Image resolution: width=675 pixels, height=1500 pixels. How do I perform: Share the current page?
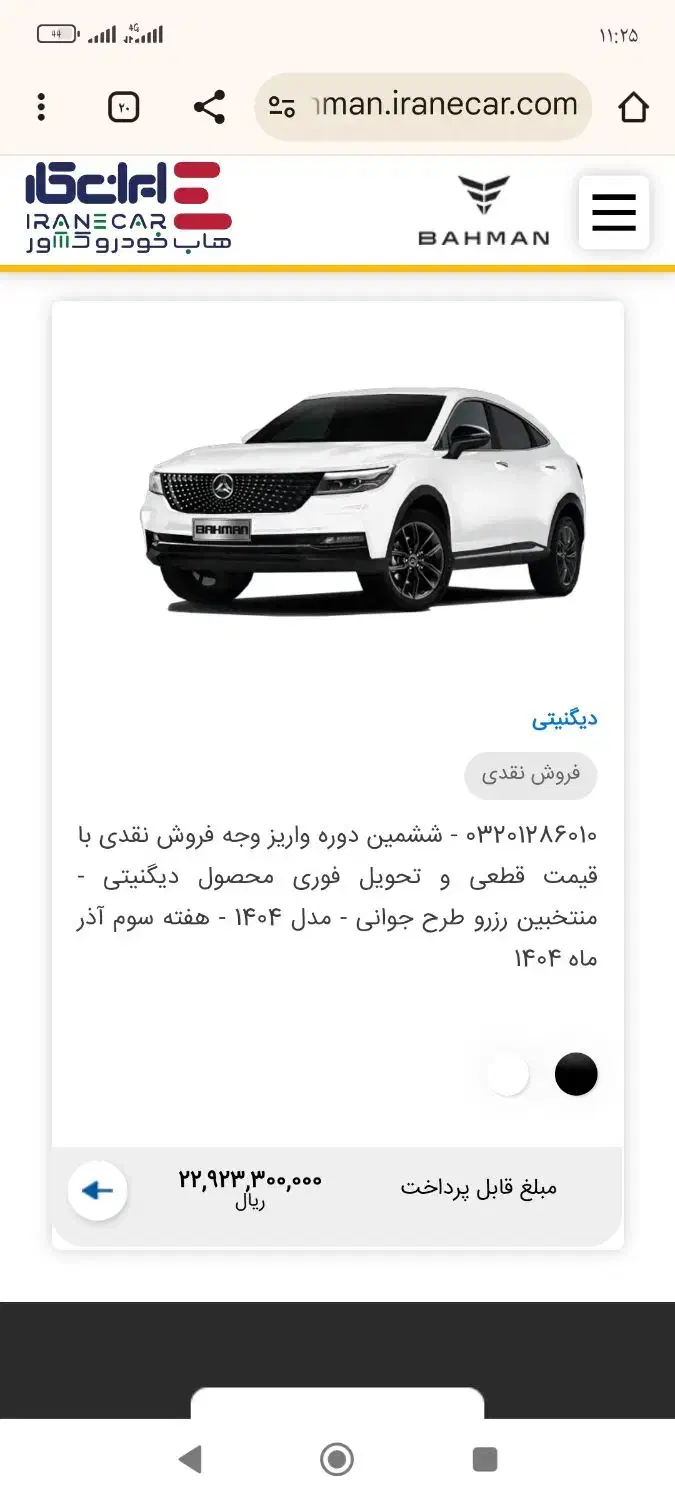[x=209, y=107]
